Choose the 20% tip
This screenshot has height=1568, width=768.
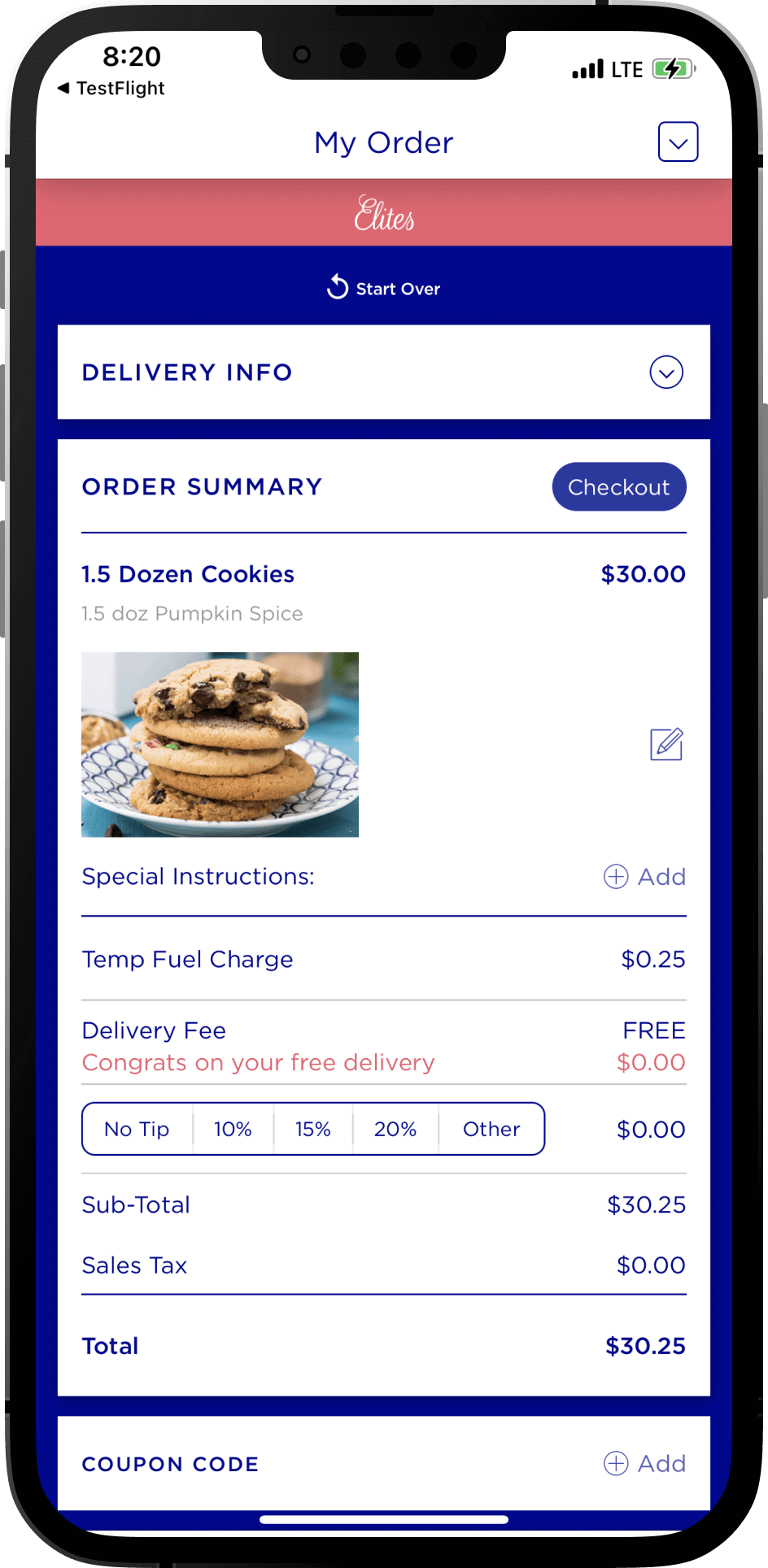pos(395,1129)
